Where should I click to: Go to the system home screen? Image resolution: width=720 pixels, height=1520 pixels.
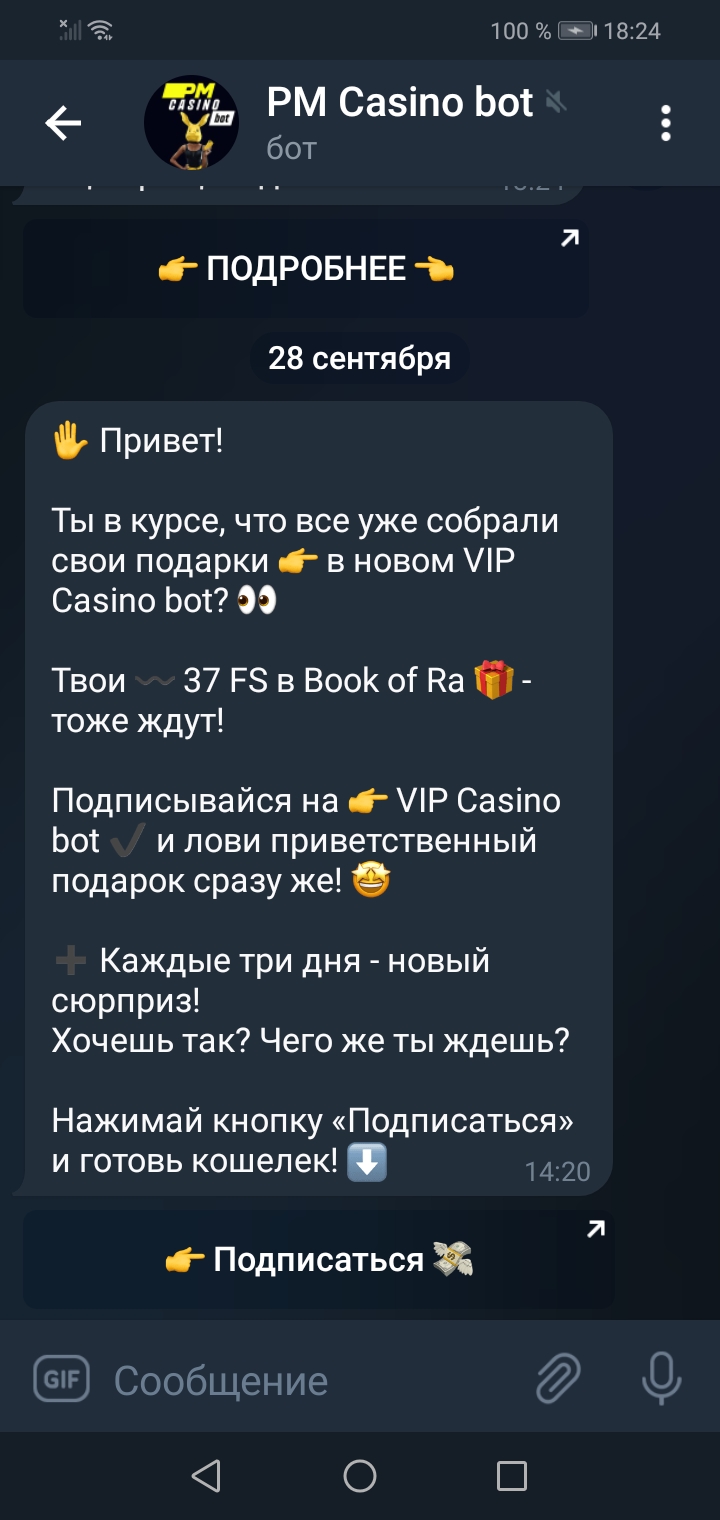[360, 1476]
